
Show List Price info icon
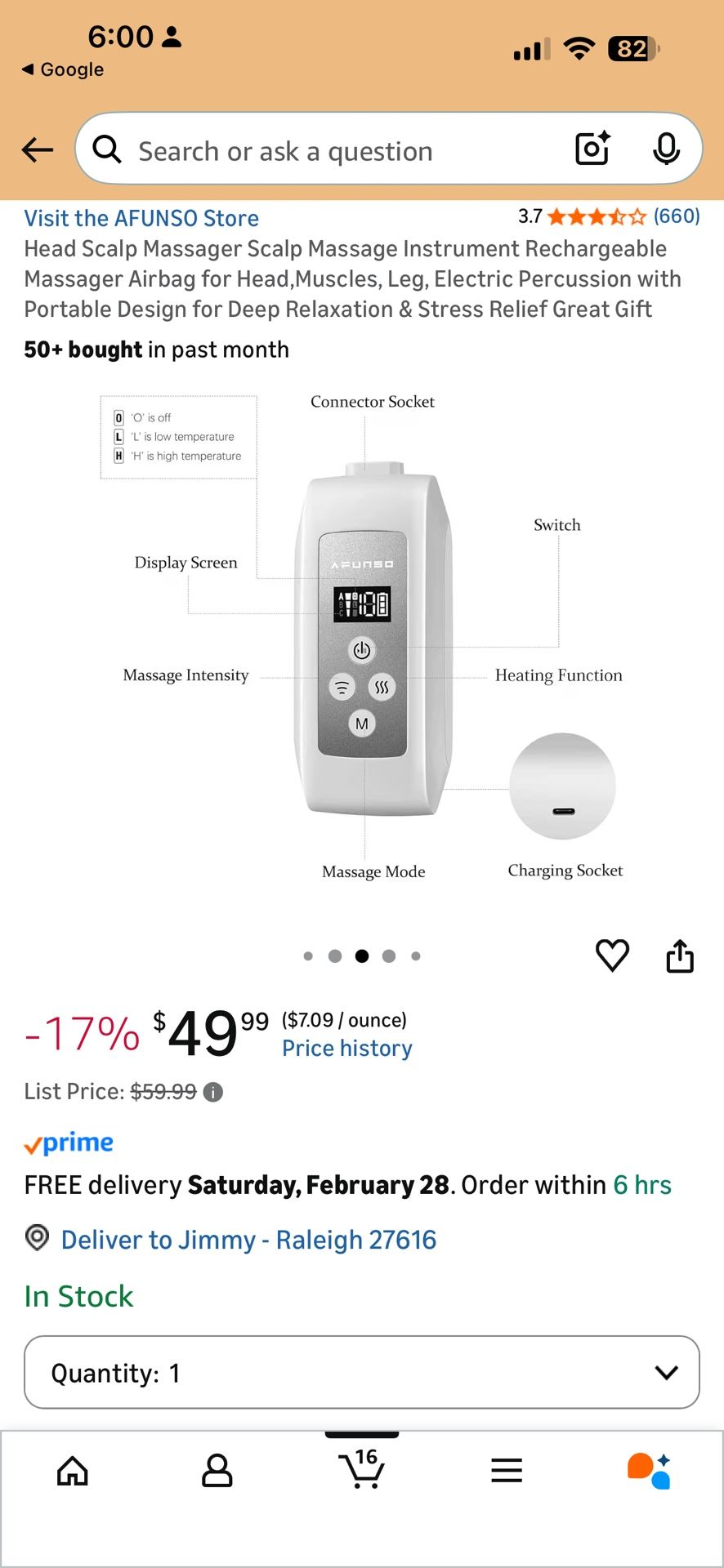pos(213,1092)
